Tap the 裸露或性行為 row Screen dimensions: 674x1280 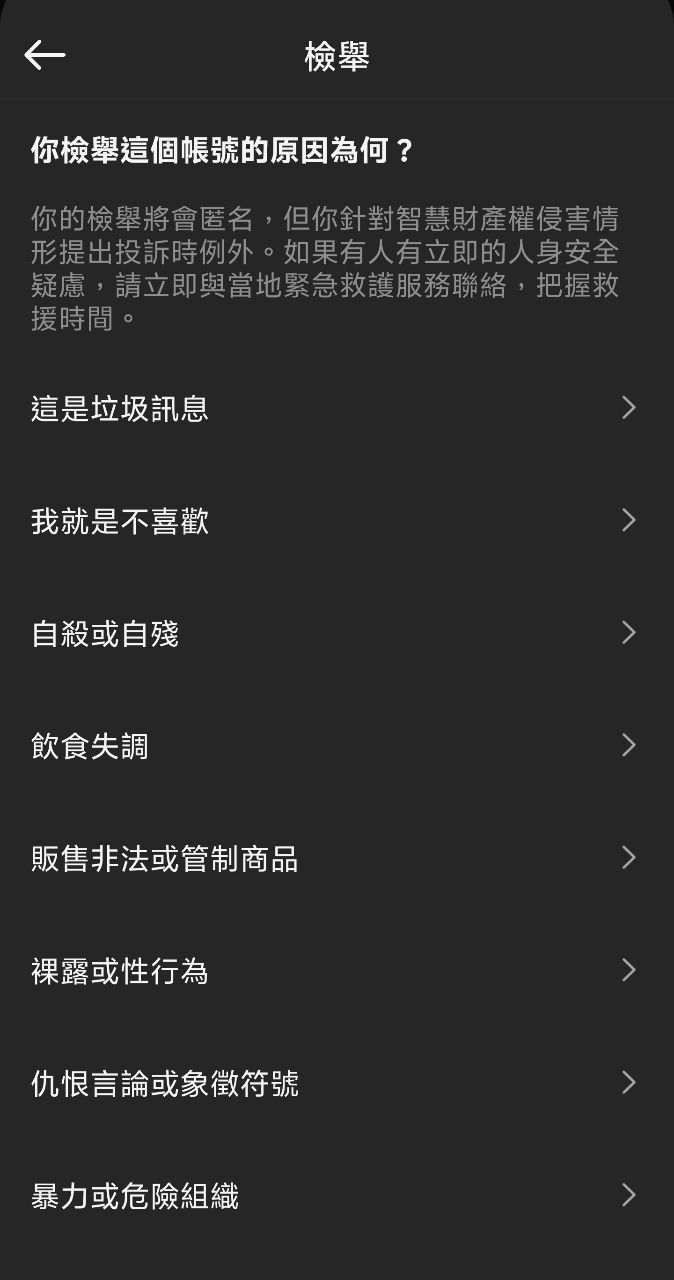coord(336,971)
